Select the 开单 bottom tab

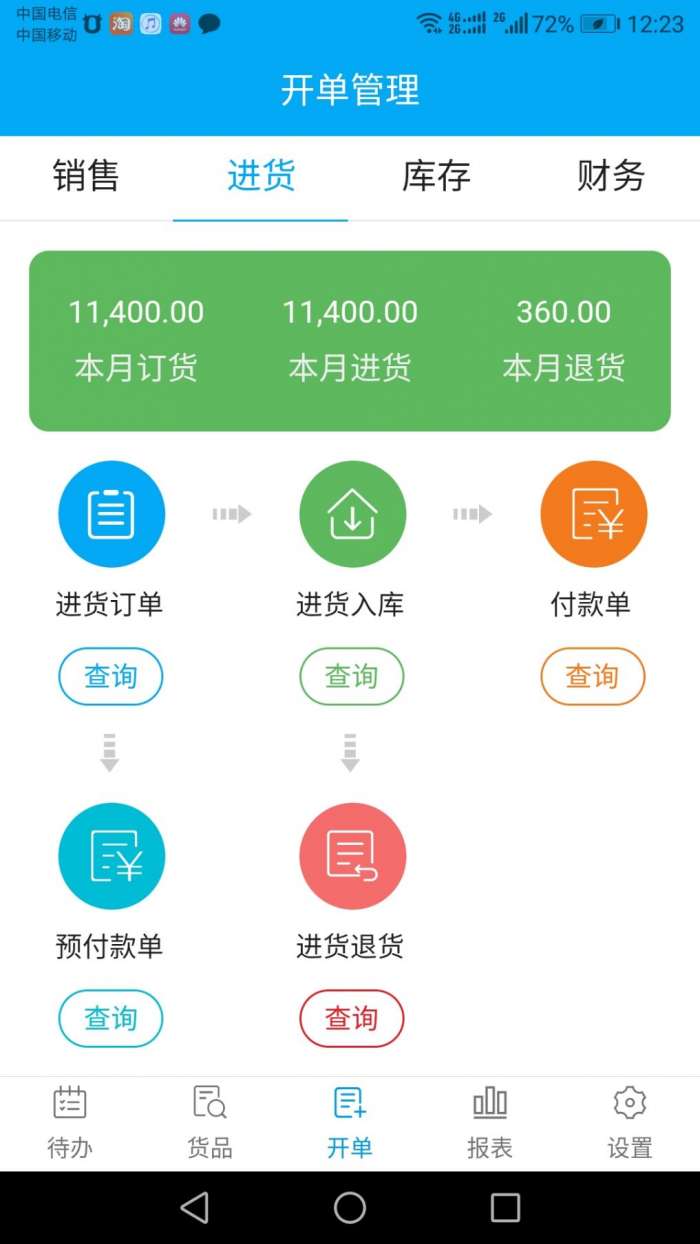350,1123
